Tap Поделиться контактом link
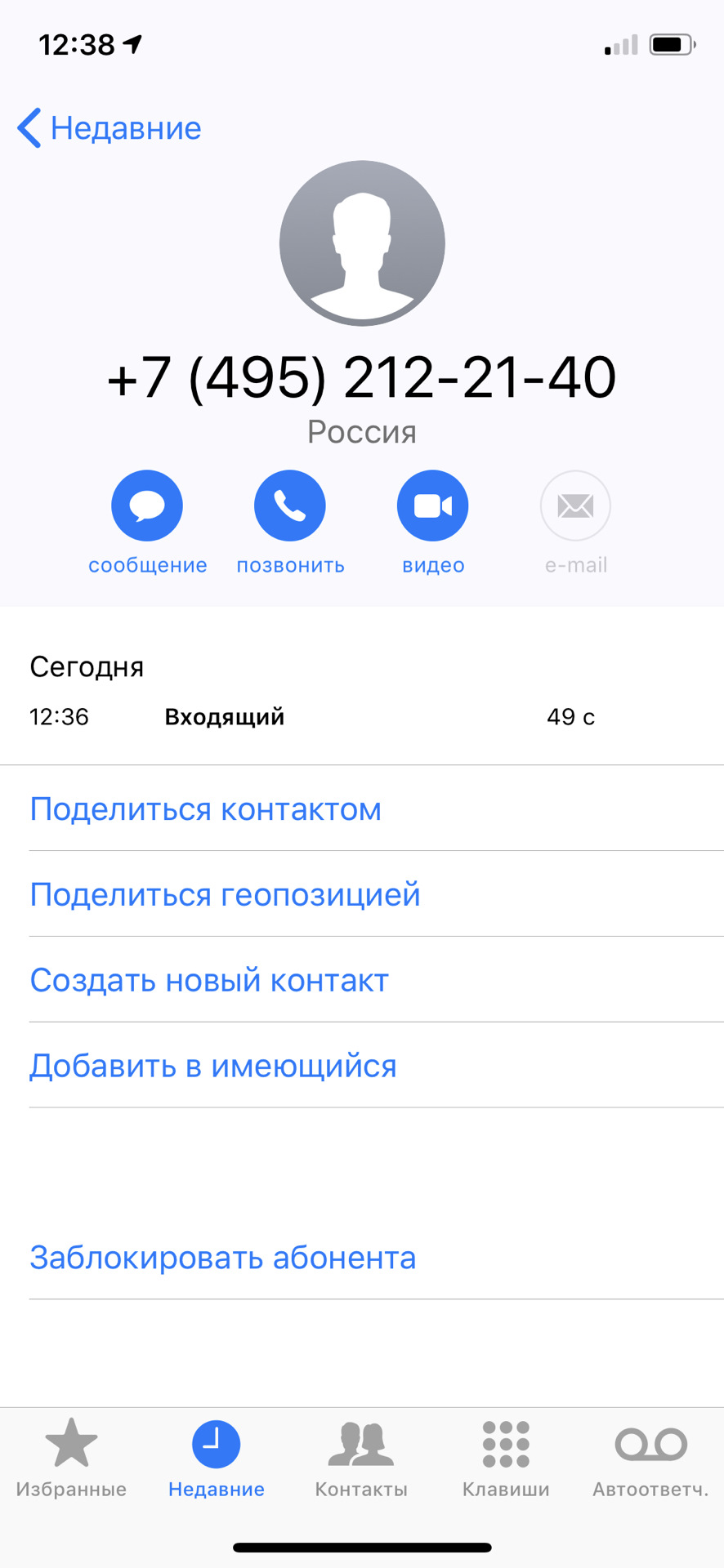Screen dimensions: 724x1568 pyautogui.click(x=205, y=808)
